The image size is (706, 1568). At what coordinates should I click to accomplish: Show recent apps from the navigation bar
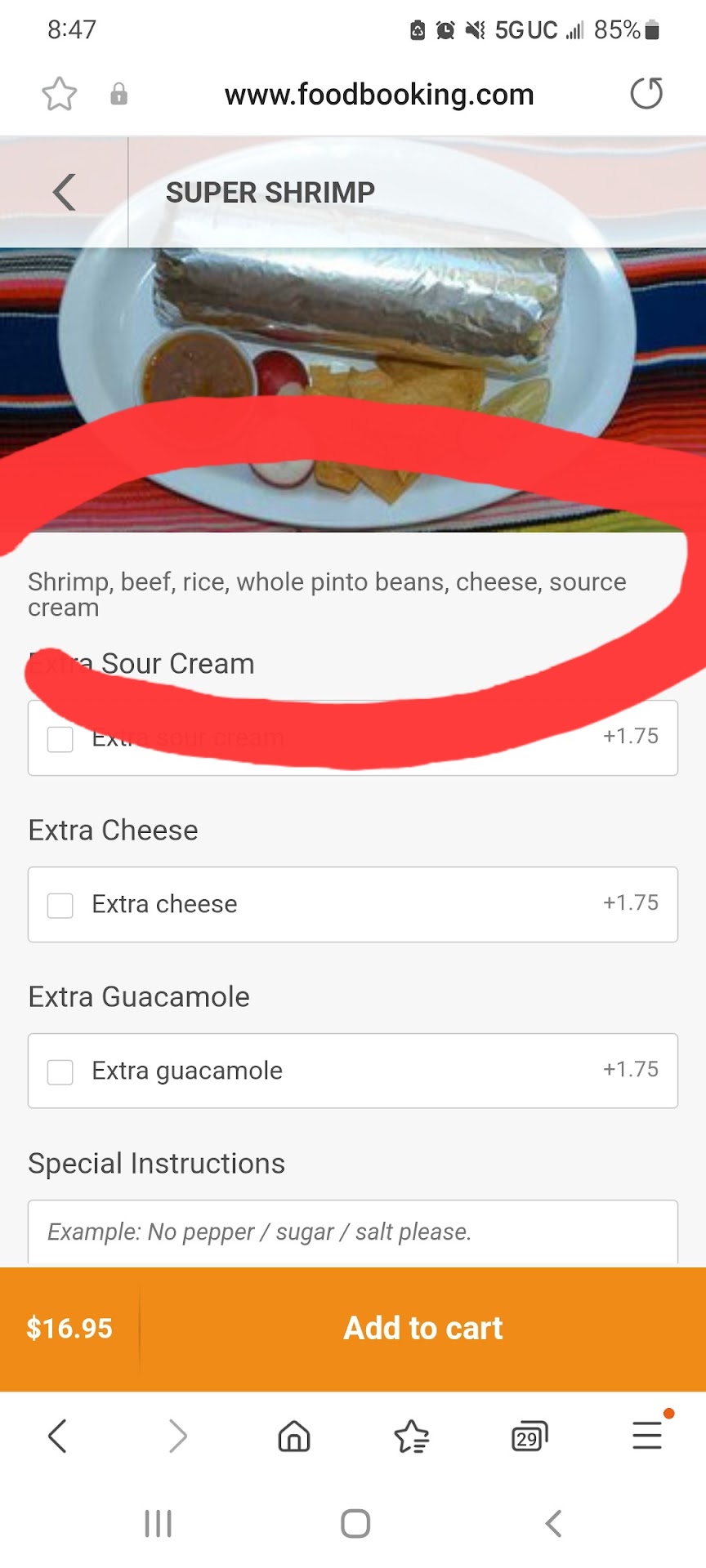pos(158,1523)
